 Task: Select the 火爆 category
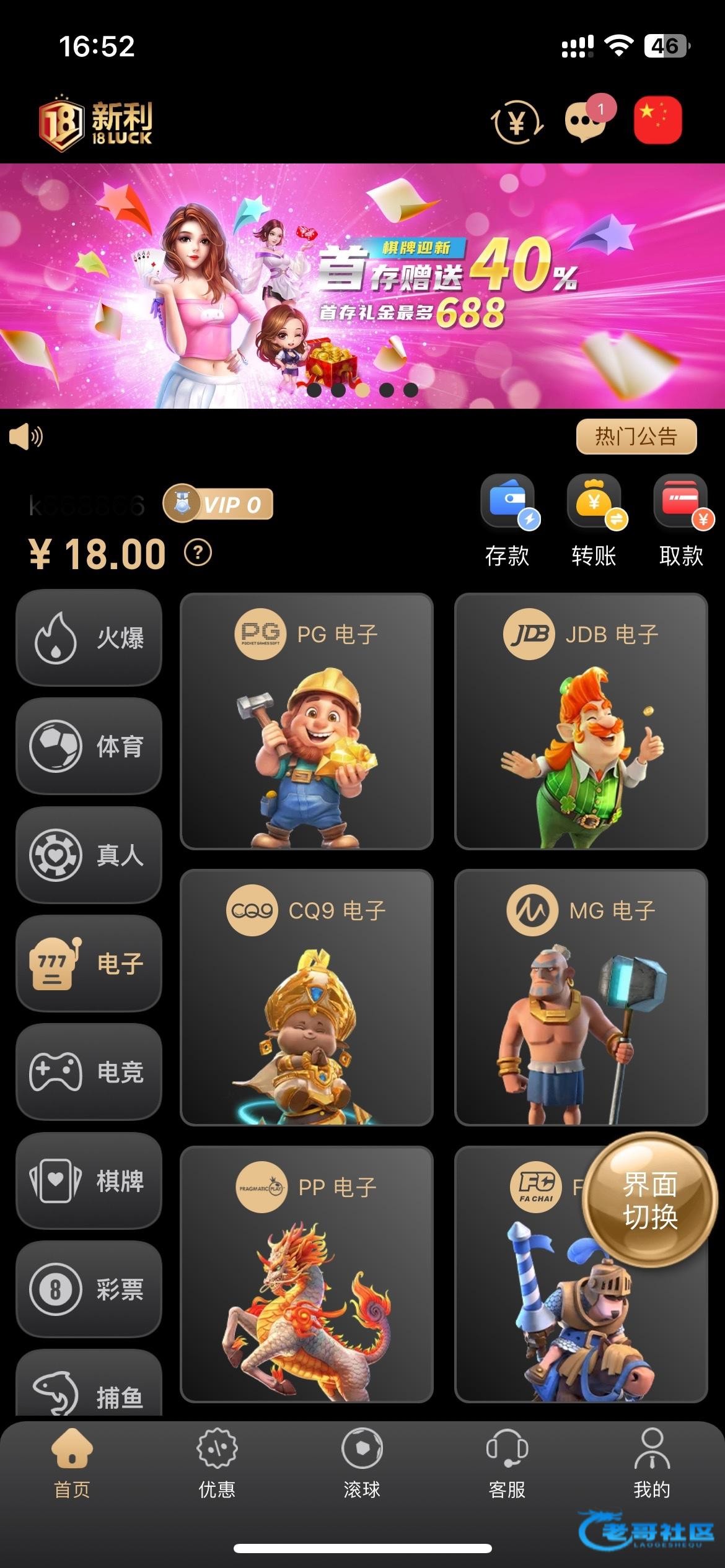pos(89,637)
